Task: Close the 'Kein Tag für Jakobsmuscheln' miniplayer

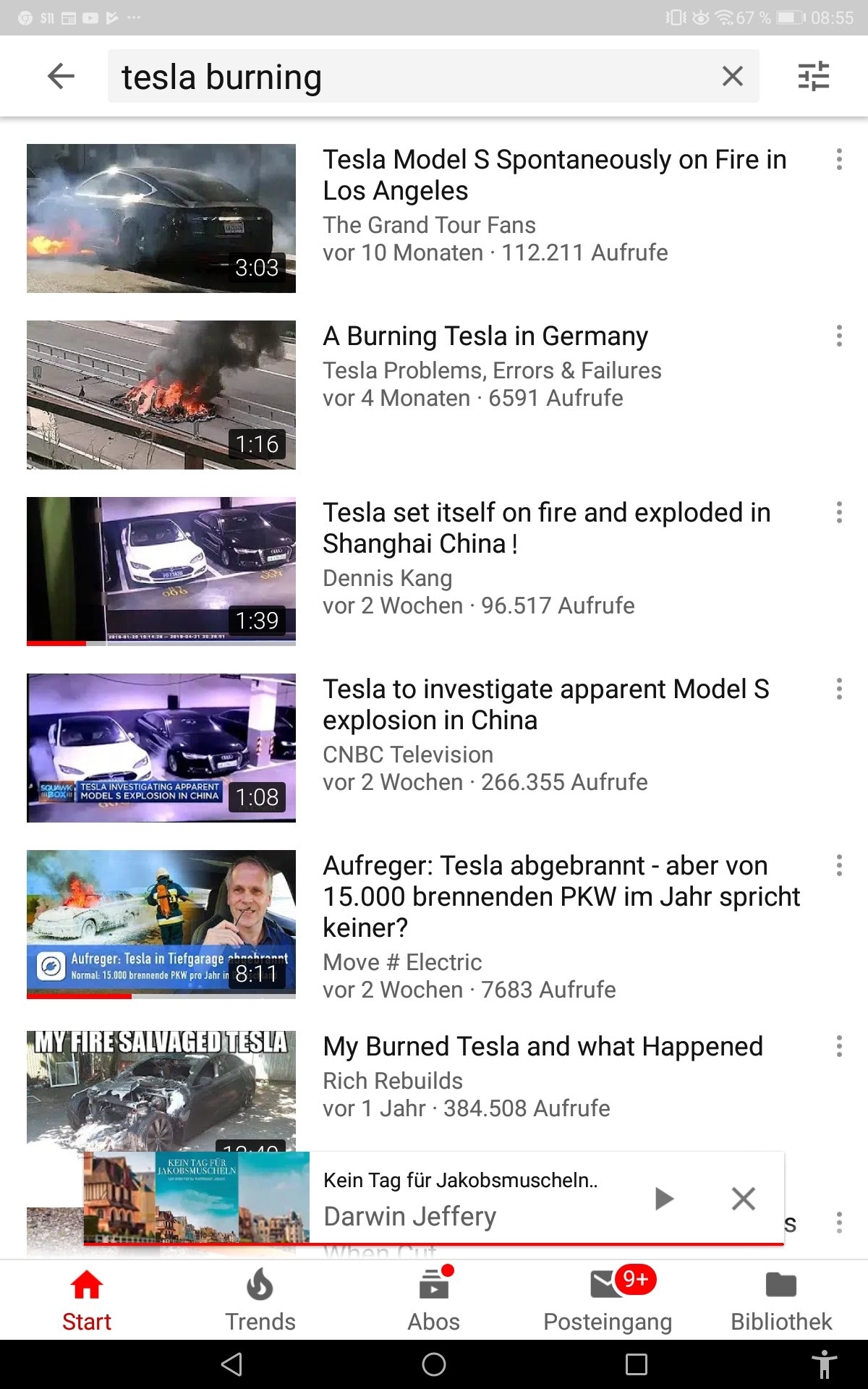Action: 743,1199
